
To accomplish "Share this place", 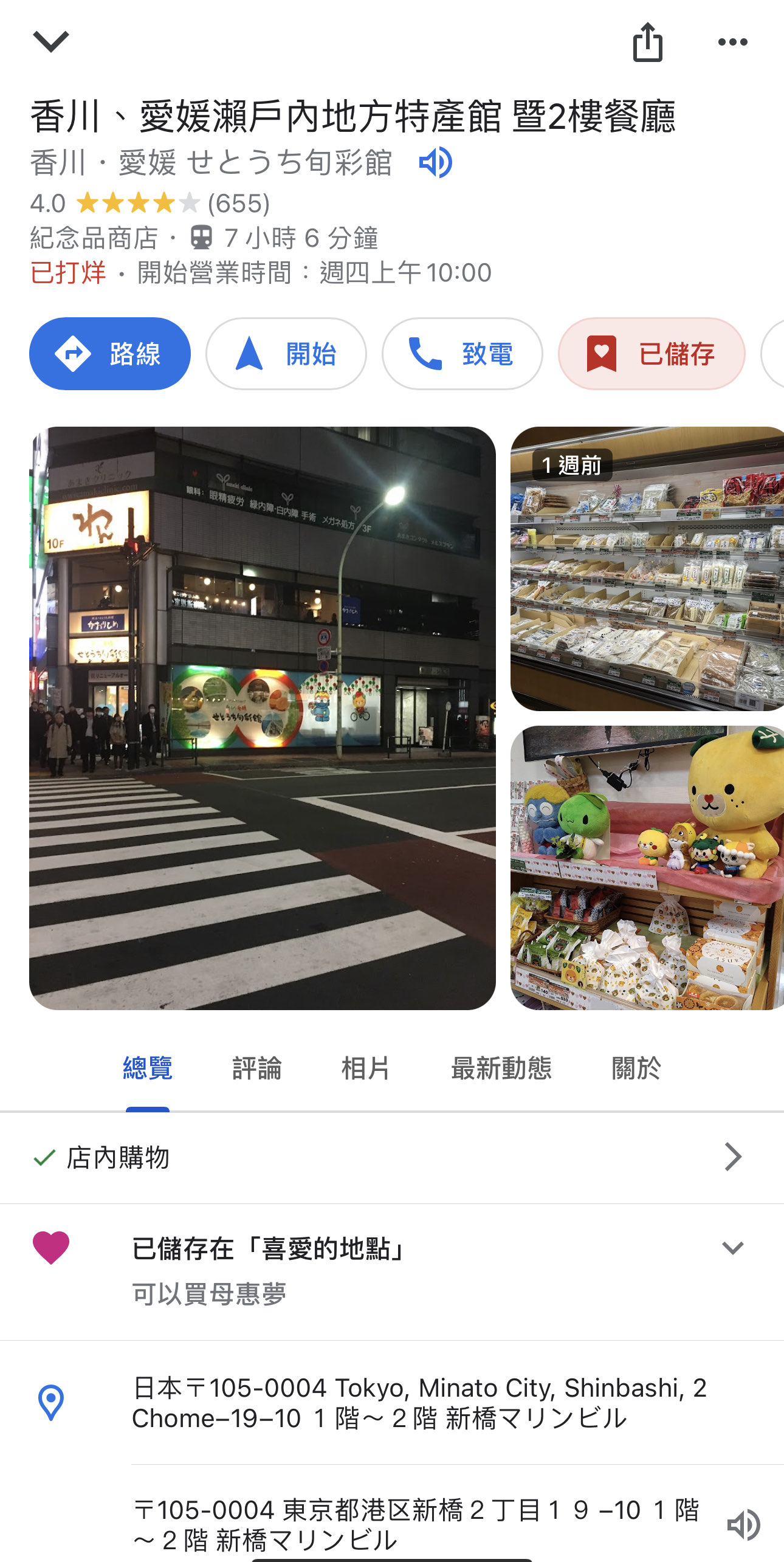I will tap(647, 43).
